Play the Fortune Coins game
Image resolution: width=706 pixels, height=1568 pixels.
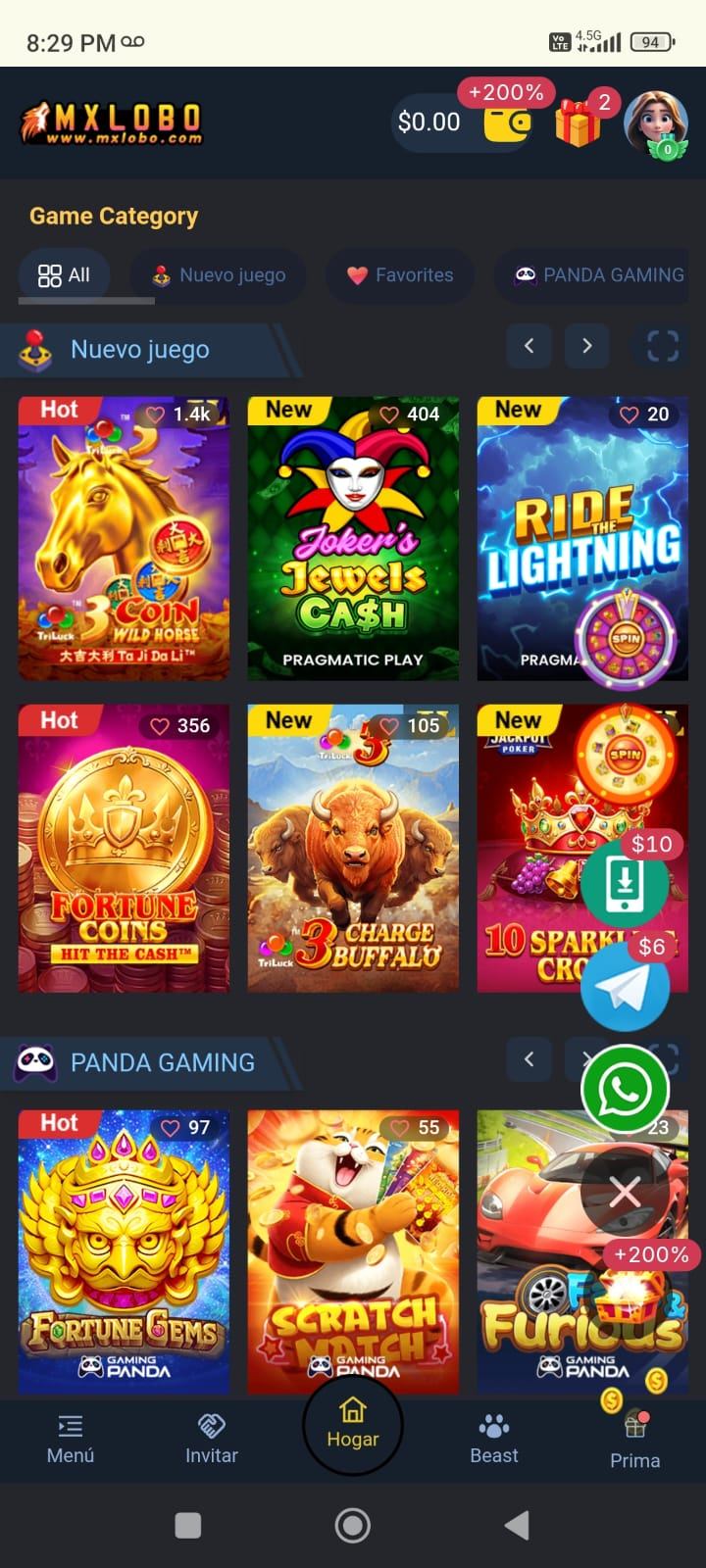click(x=124, y=849)
